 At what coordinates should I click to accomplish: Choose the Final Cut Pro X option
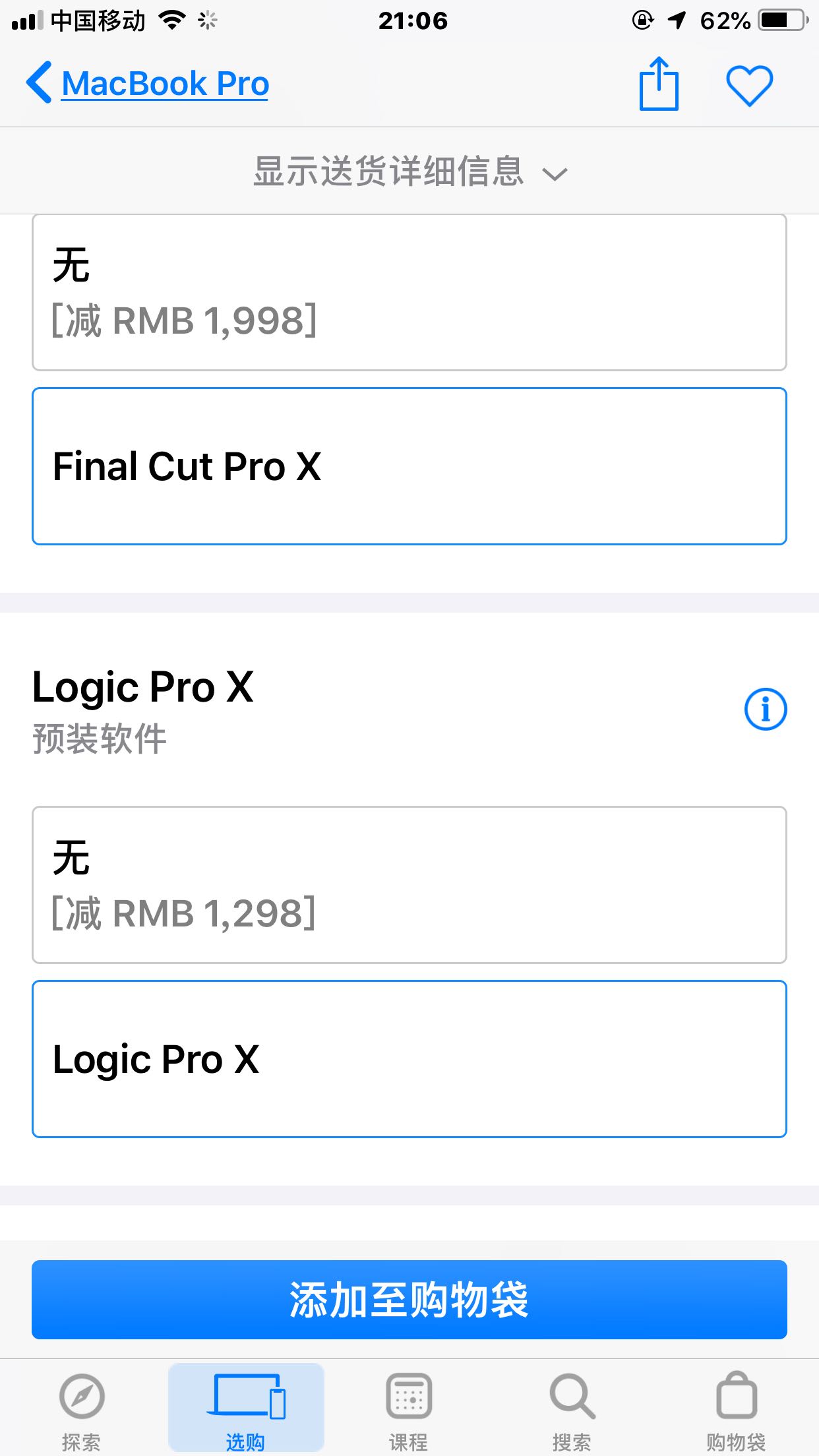point(409,466)
